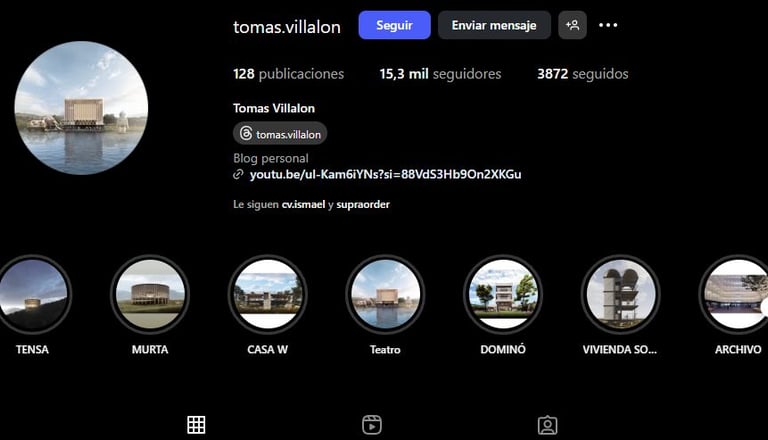Open the youtu.be link in the bio
Viewport: 768px width, 440px height.
(385, 174)
